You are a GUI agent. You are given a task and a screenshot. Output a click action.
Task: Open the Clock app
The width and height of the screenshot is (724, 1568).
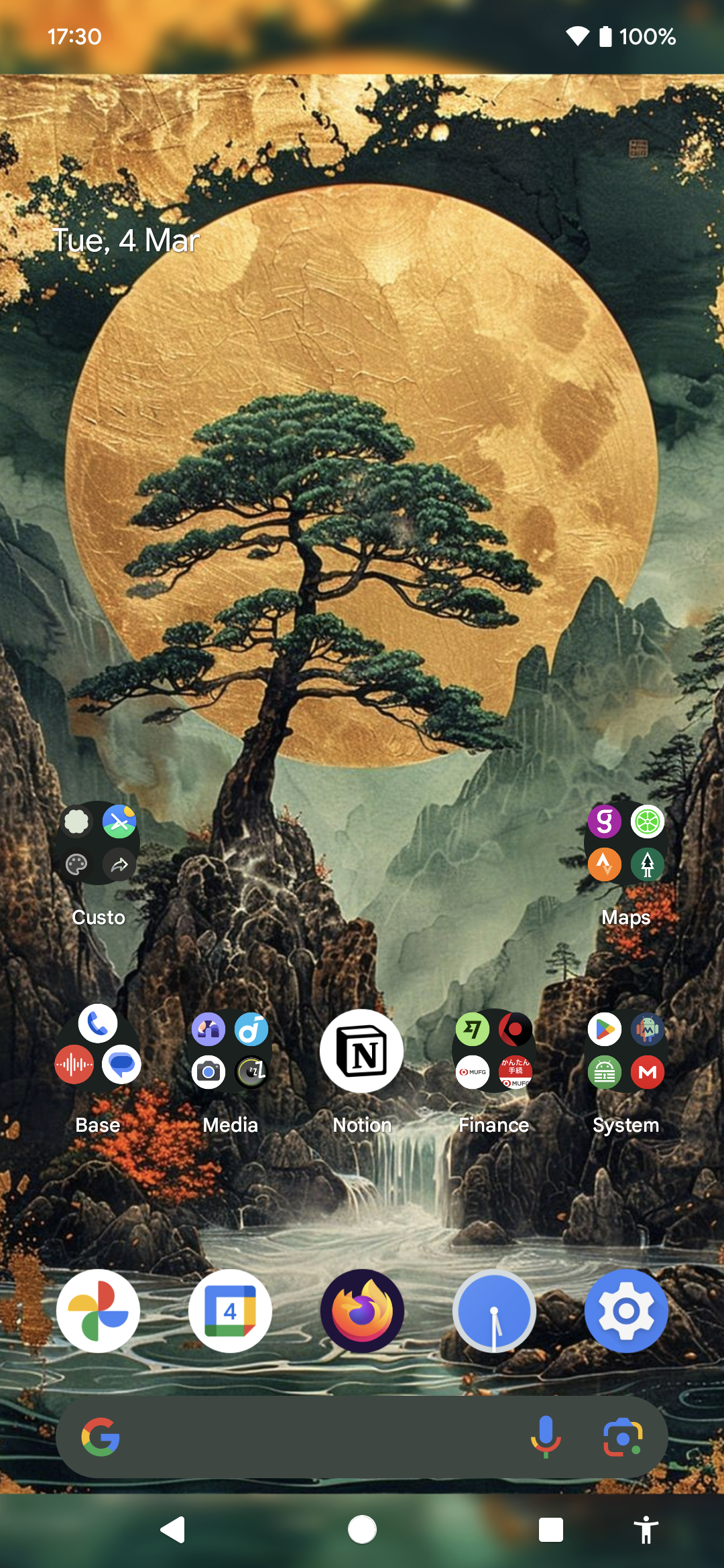(494, 1311)
